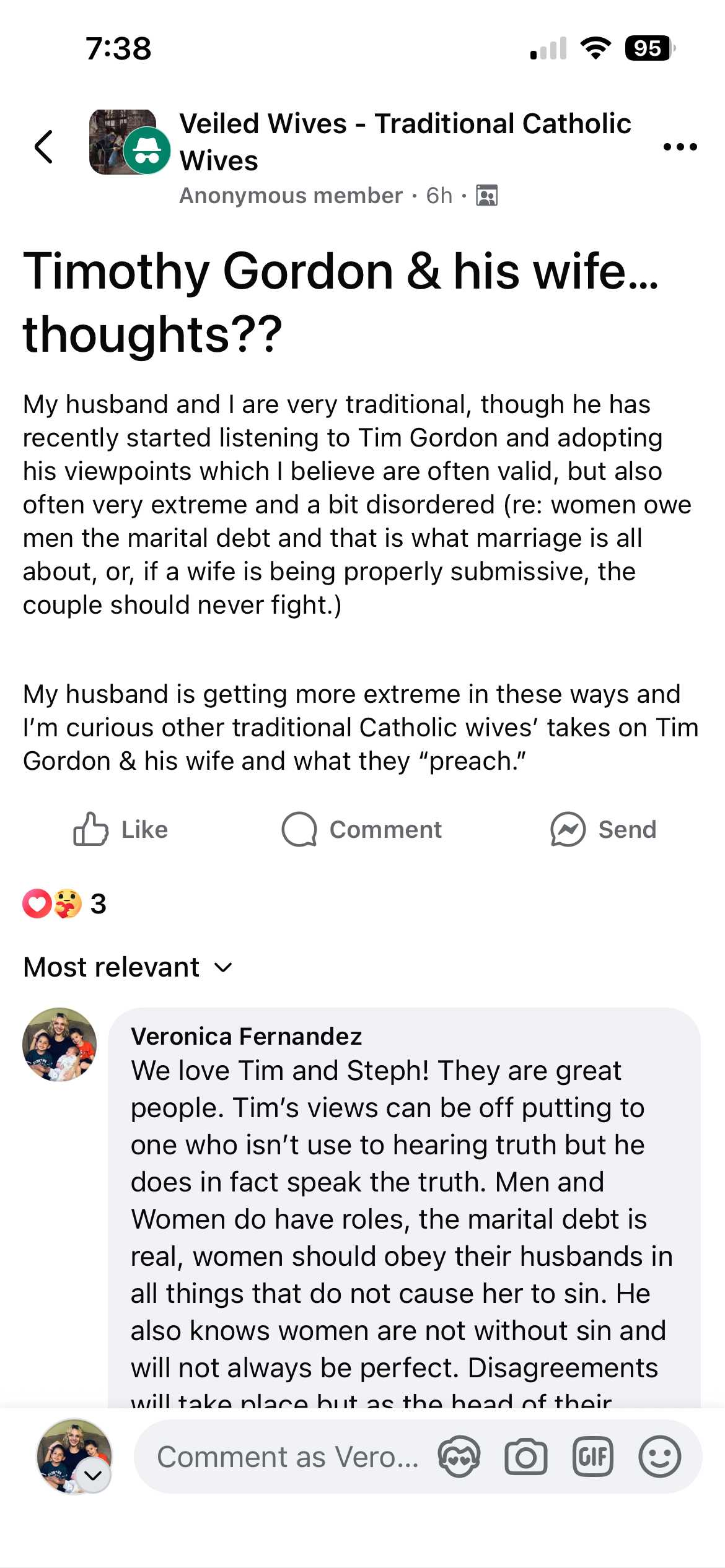Open the Veiled Wives group page
The image size is (725, 1568).
405,141
